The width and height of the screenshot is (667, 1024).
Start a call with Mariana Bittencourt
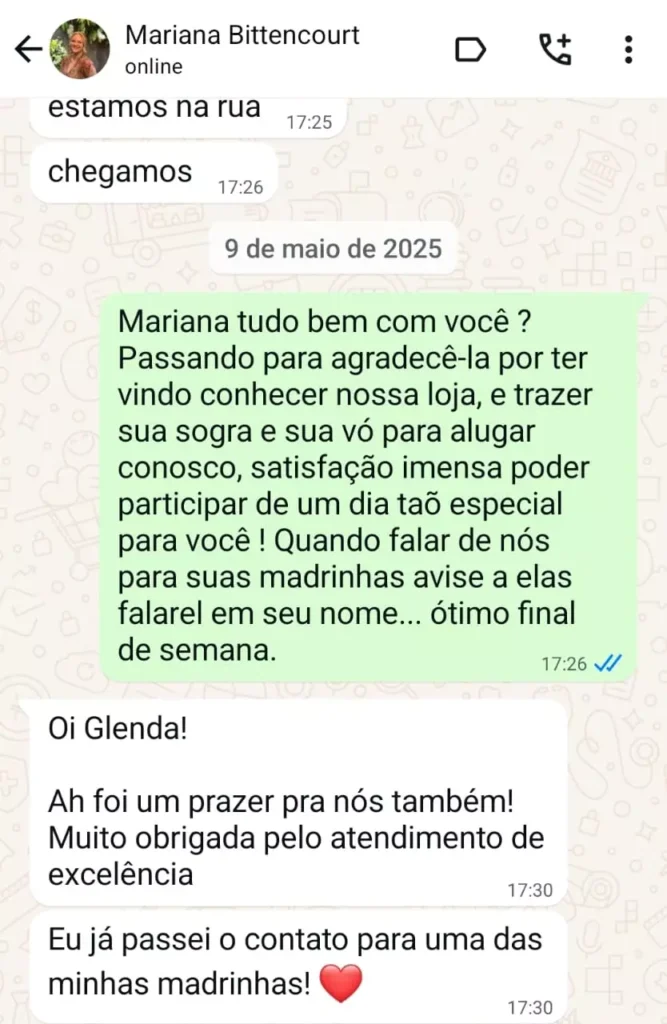pyautogui.click(x=555, y=49)
